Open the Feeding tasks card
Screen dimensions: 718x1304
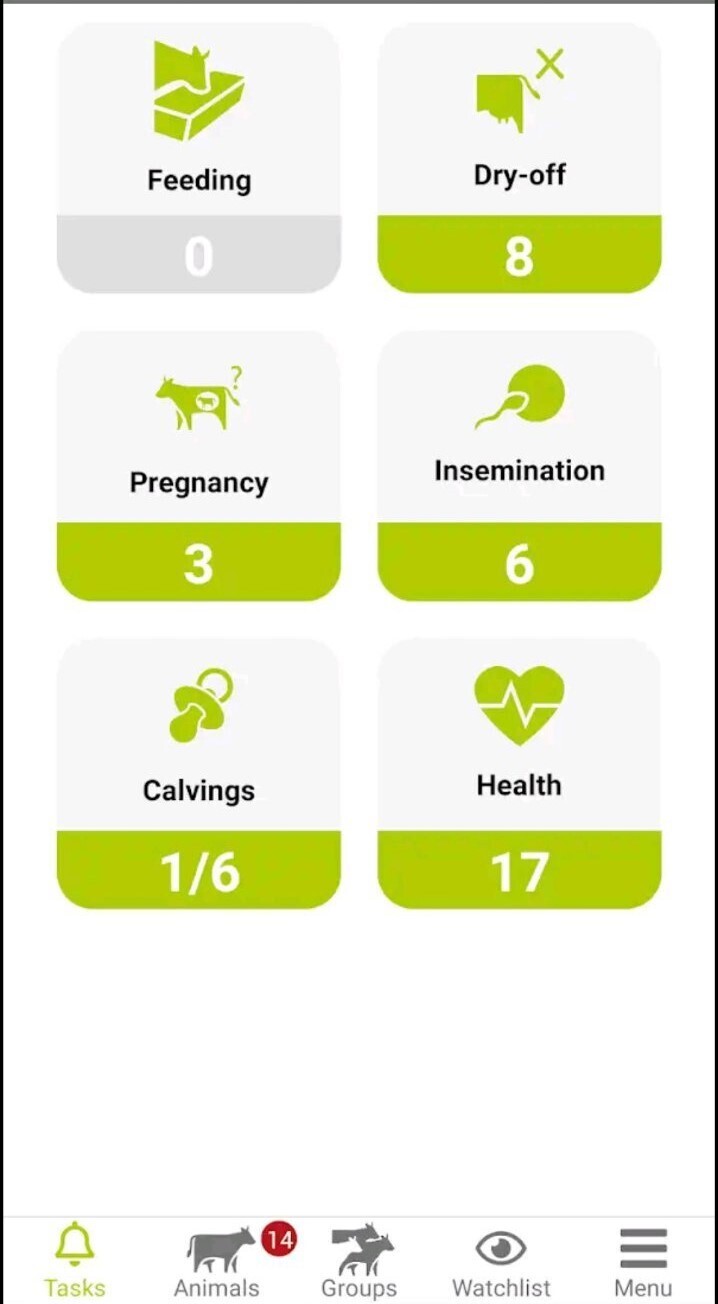198,158
